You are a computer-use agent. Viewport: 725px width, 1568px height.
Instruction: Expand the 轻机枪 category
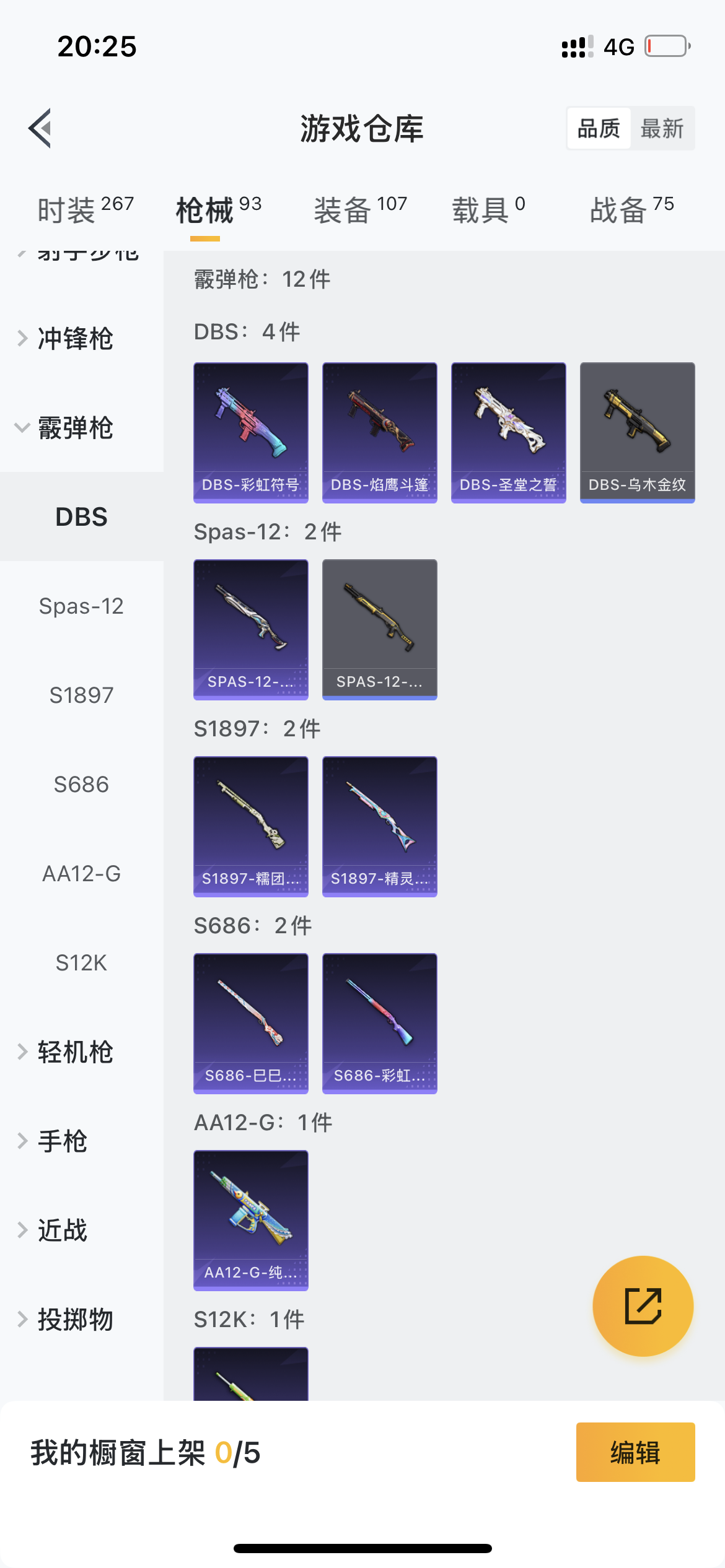[74, 1052]
